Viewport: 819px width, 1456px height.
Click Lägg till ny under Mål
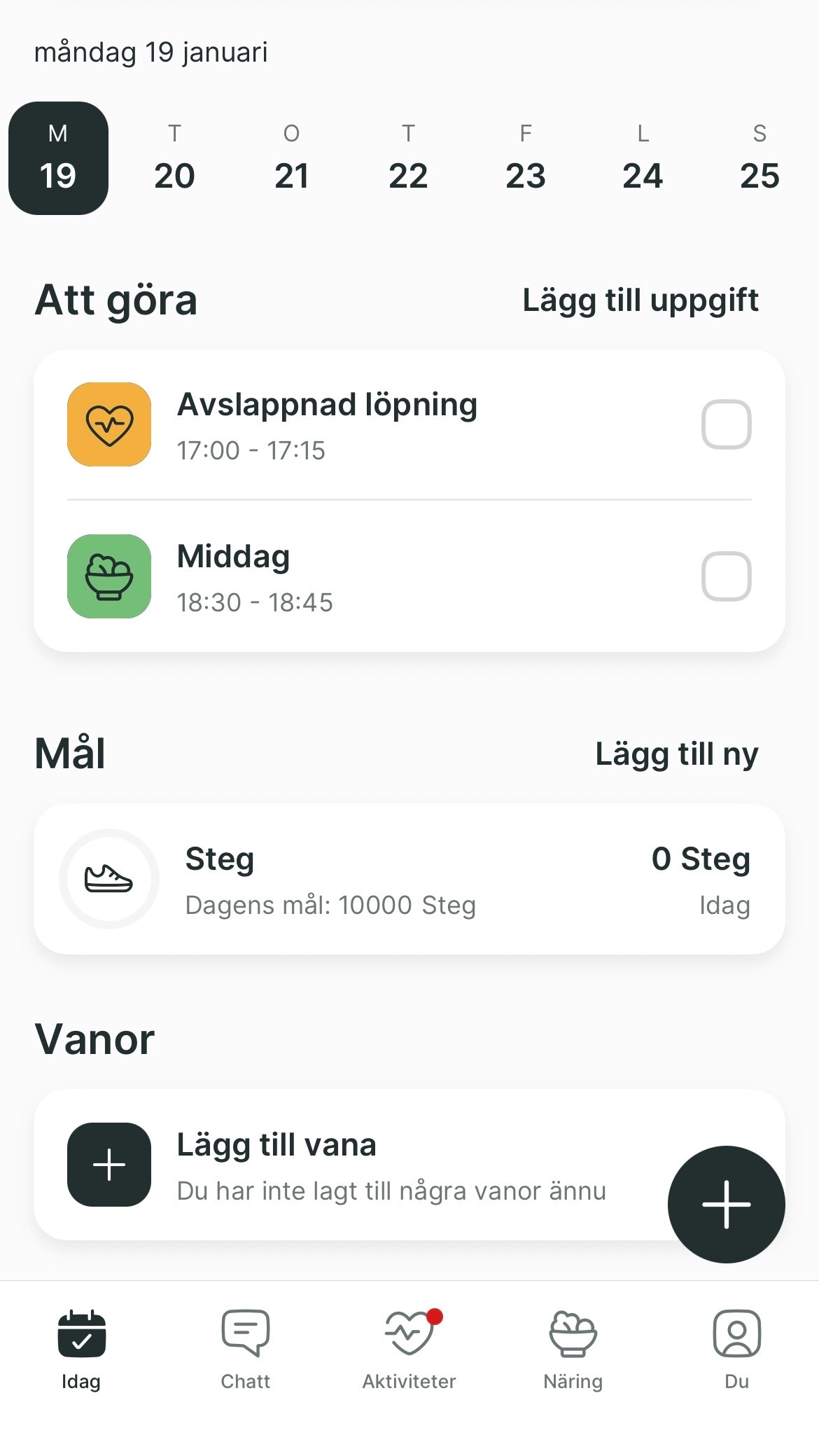[x=676, y=755]
